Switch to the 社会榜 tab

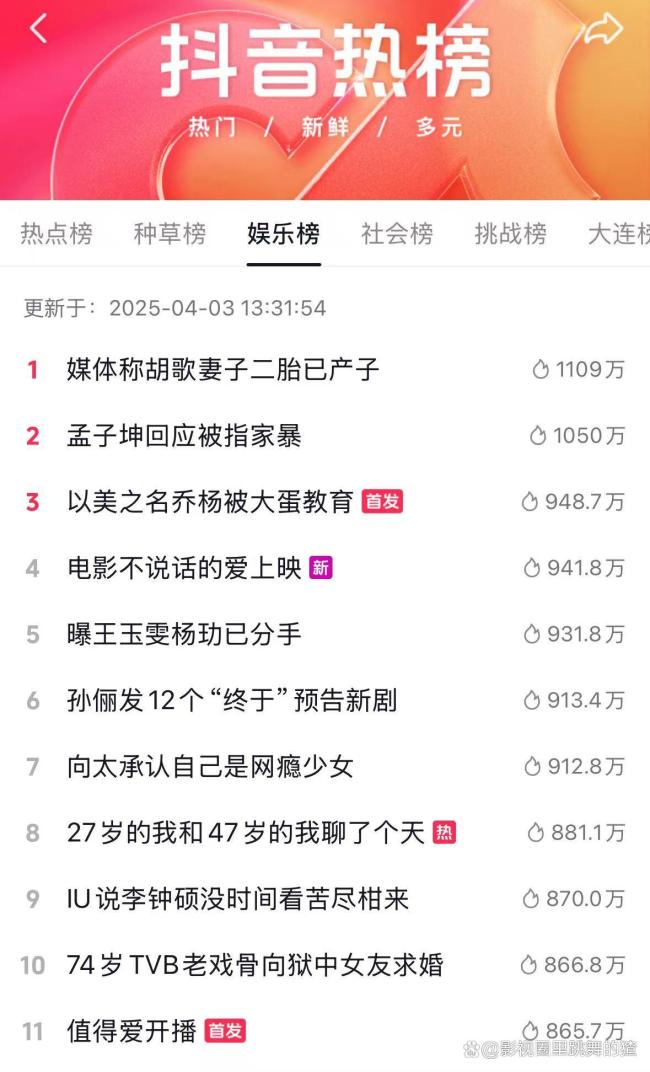(397, 234)
